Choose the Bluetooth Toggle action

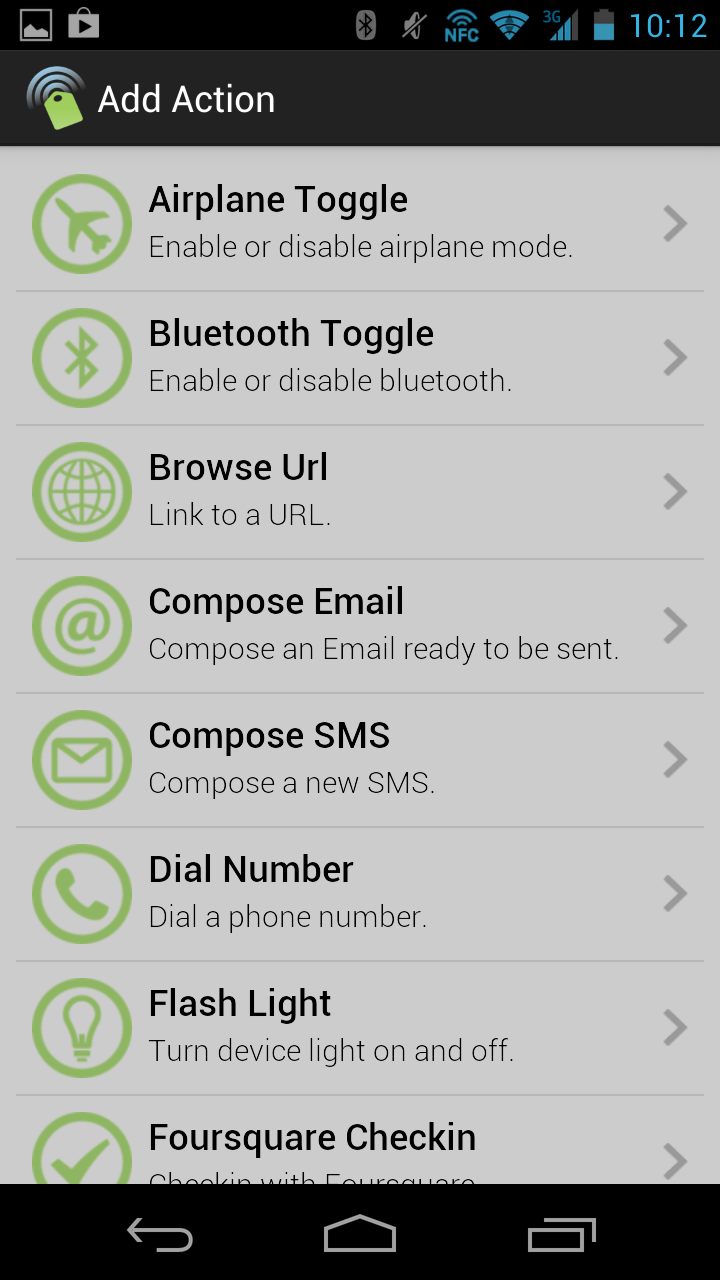pyautogui.click(x=360, y=358)
